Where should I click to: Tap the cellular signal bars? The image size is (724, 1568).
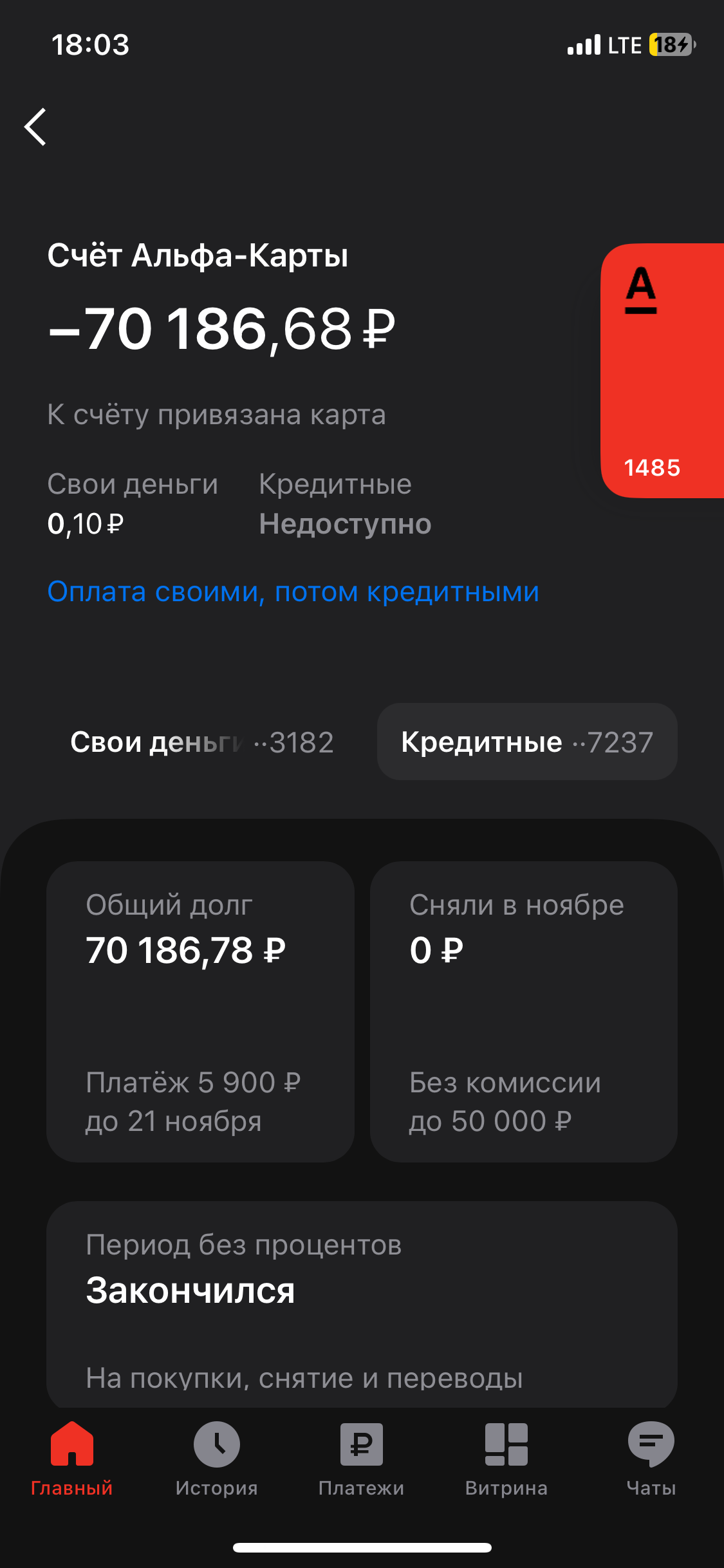(x=584, y=45)
